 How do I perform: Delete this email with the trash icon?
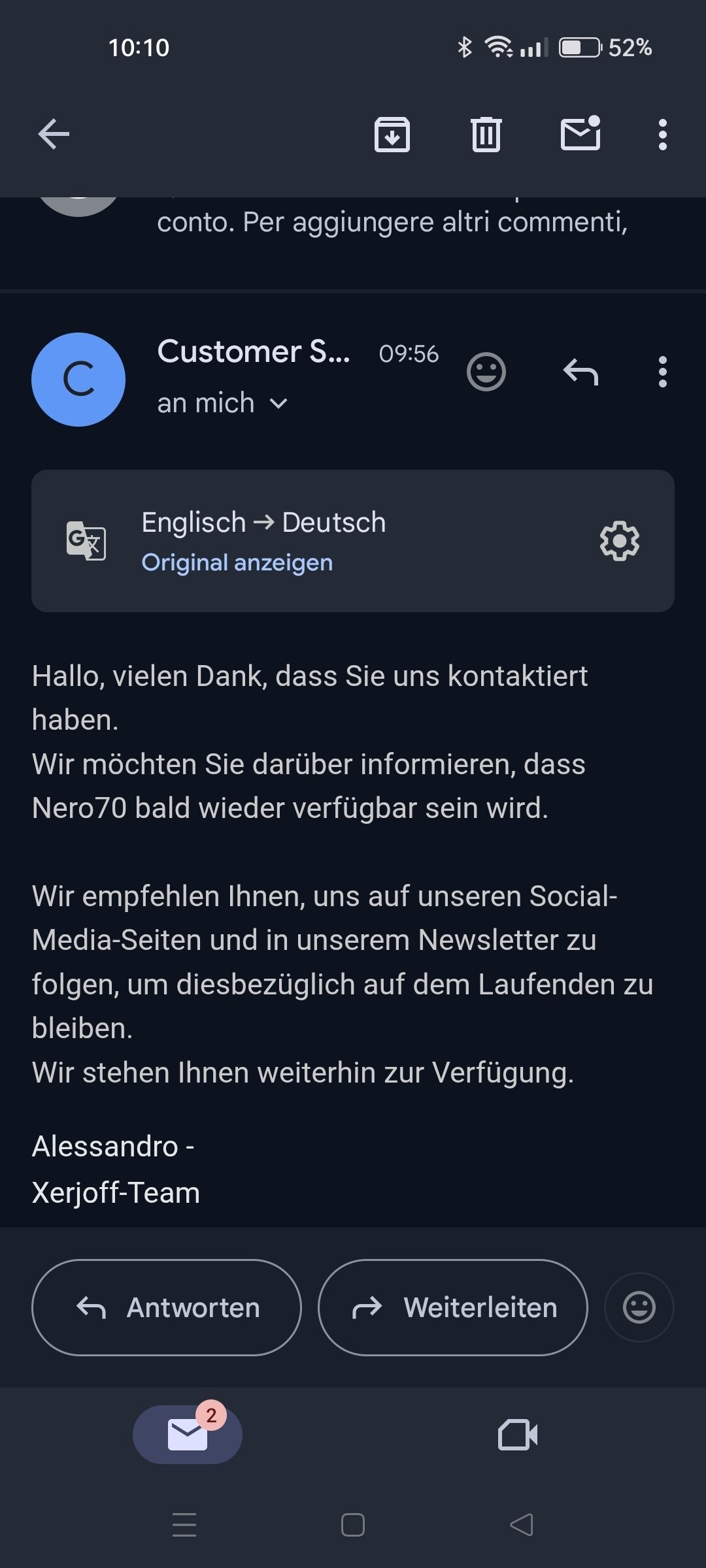[486, 135]
